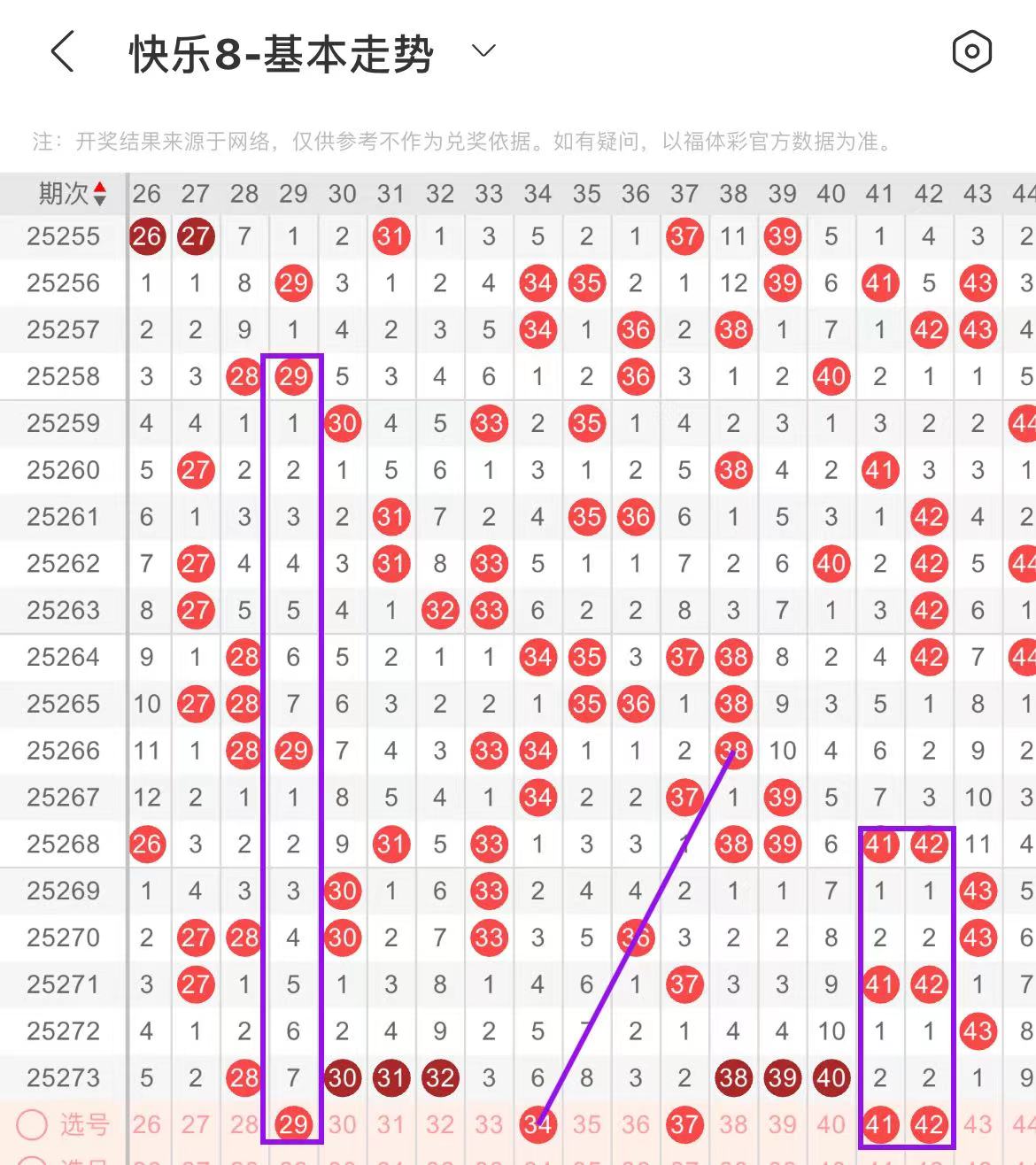Deselect number 29 in the 选号 row
This screenshot has height=1165, width=1036.
[293, 1124]
